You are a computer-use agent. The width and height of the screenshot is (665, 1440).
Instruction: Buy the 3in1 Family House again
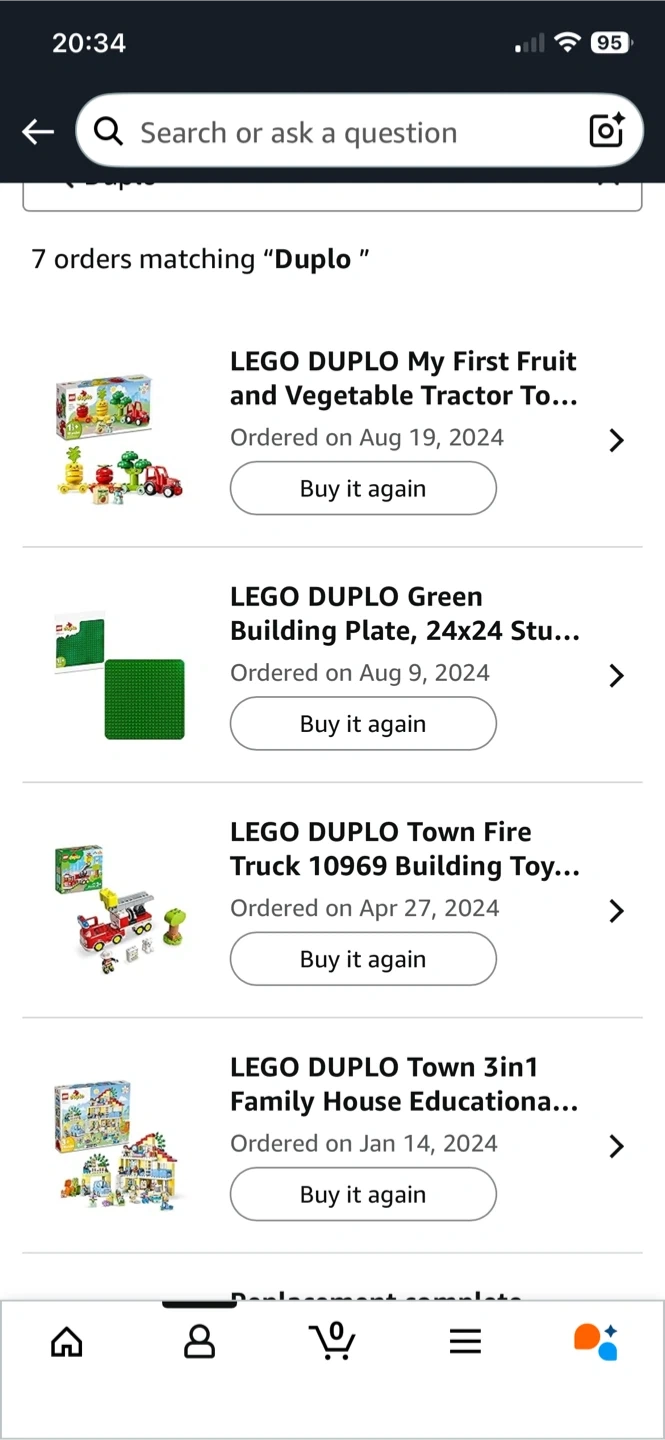pyautogui.click(x=363, y=1195)
